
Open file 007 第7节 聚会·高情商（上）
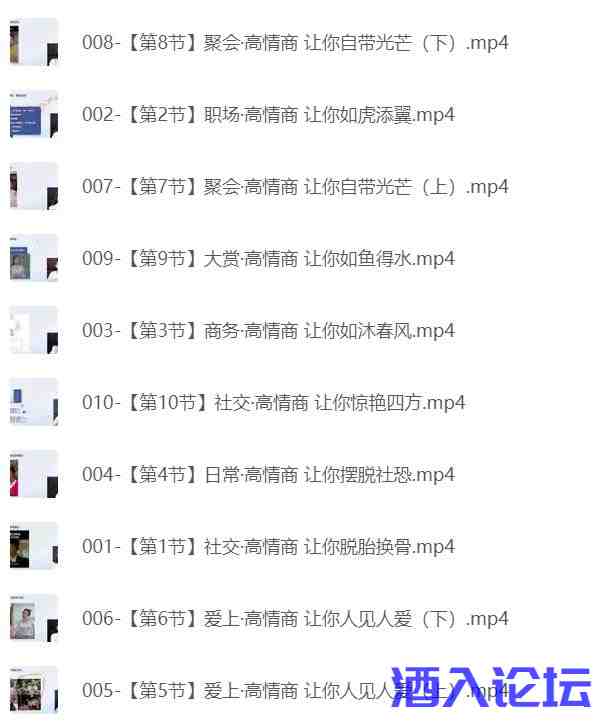click(295, 187)
